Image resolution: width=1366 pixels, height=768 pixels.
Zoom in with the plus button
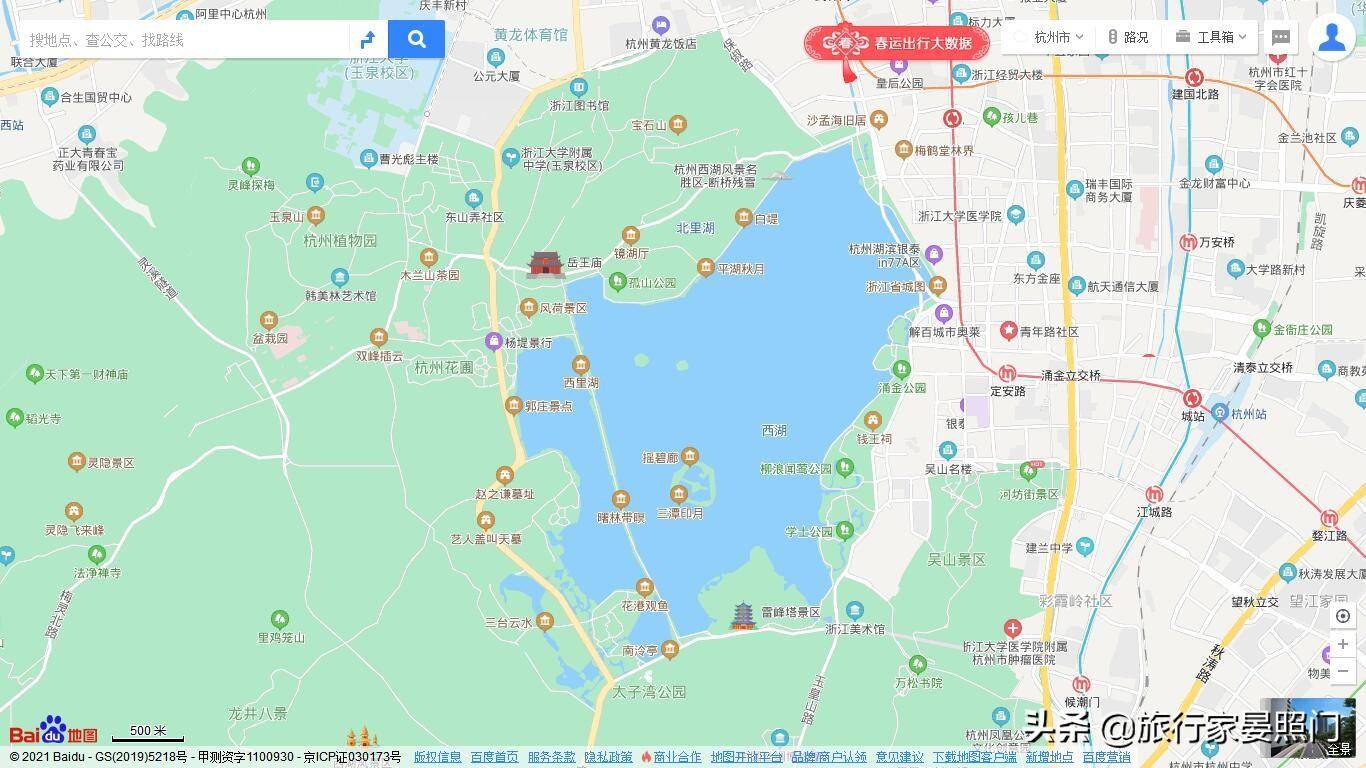pyautogui.click(x=1343, y=645)
